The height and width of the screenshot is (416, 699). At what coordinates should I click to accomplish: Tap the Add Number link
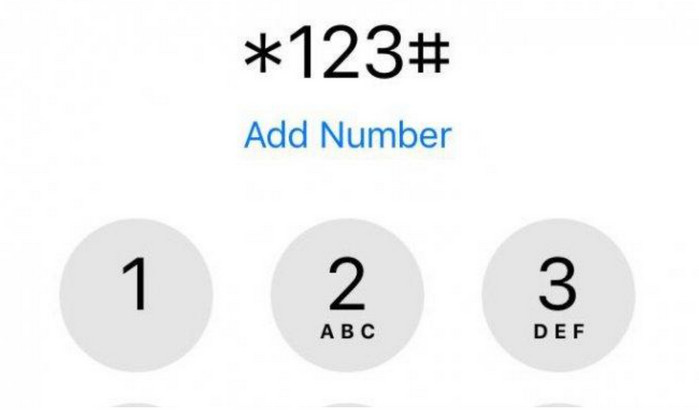coord(348,134)
